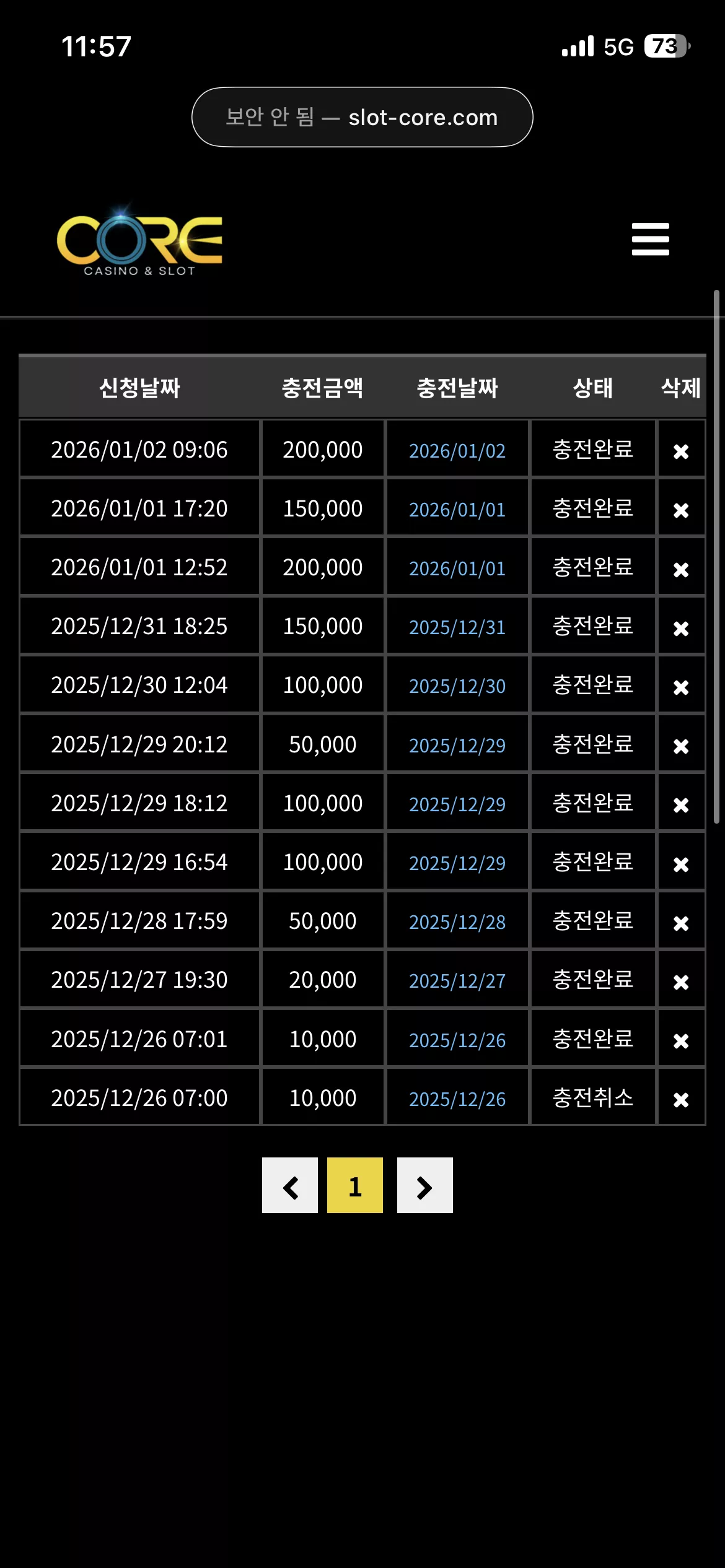Remove the 2025/12/28 17:59 entry
This screenshot has height=1568, width=725.
point(681,923)
